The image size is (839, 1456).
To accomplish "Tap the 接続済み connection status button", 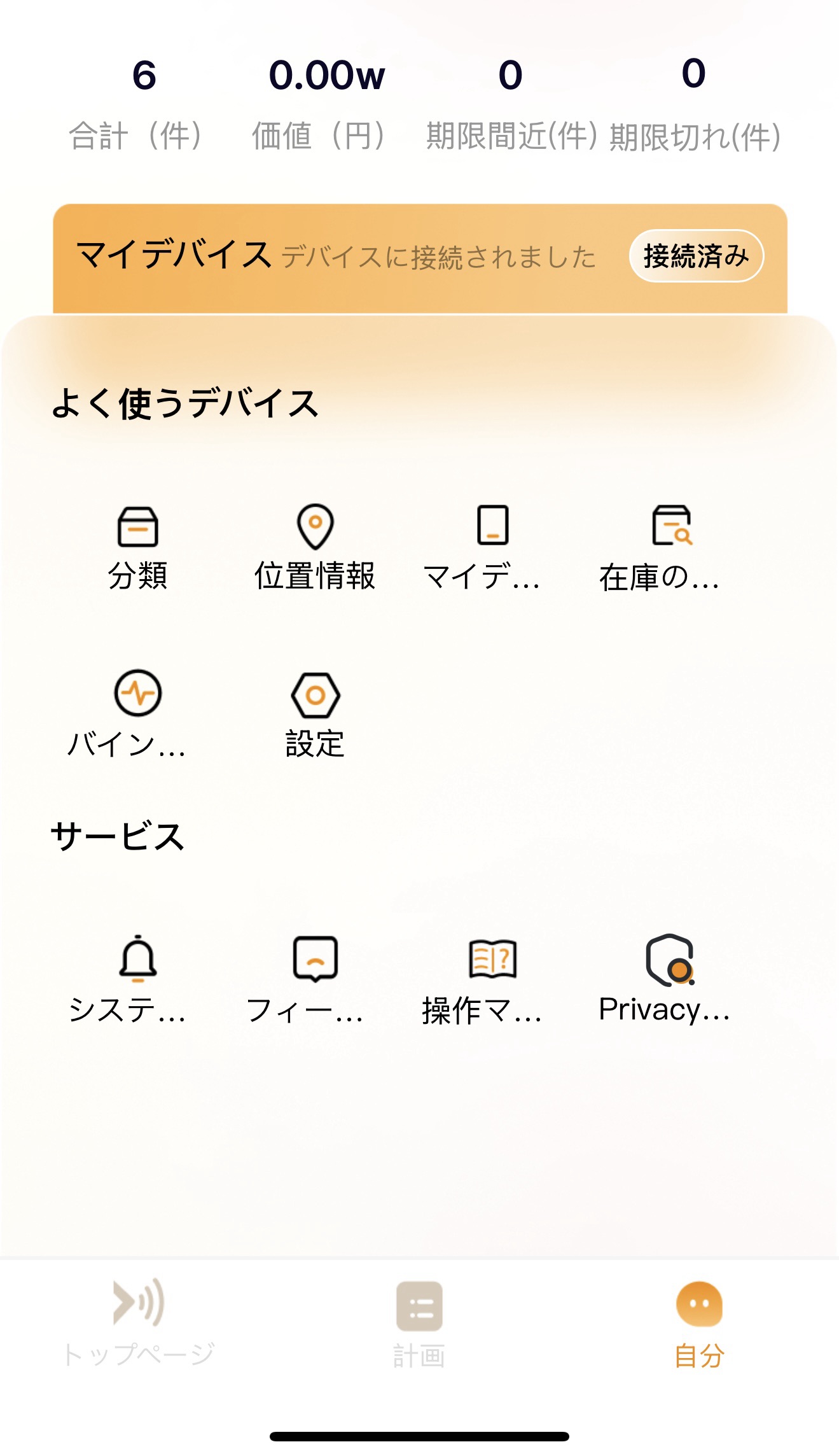I will pyautogui.click(x=696, y=256).
